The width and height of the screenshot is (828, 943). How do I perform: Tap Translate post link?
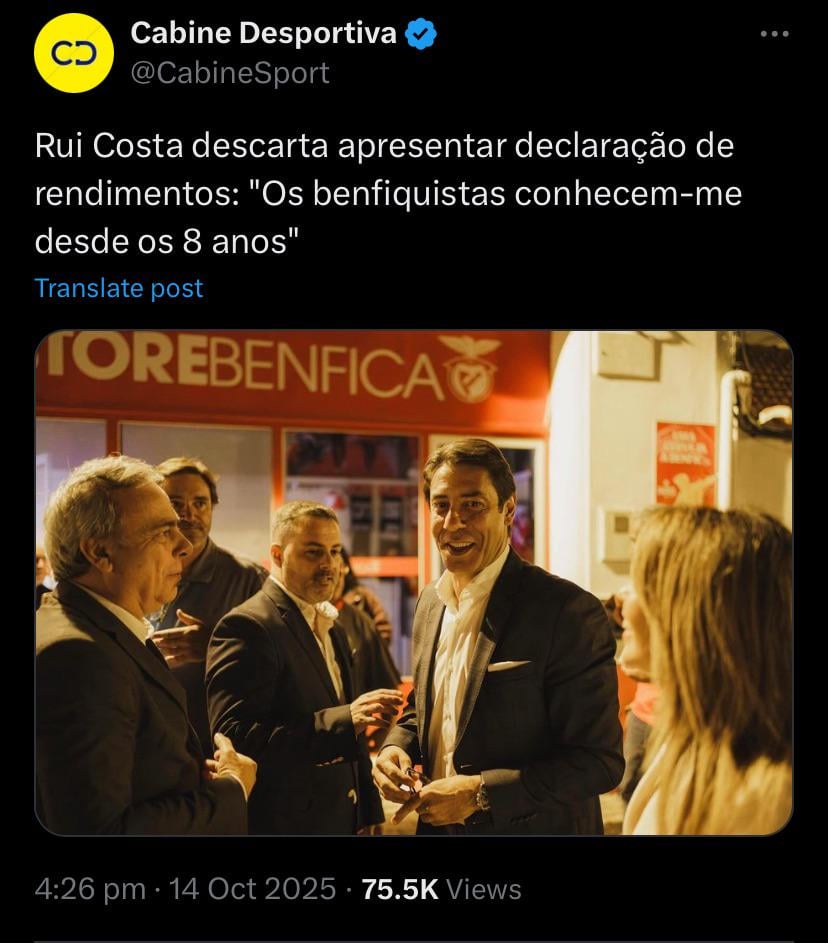point(119,288)
